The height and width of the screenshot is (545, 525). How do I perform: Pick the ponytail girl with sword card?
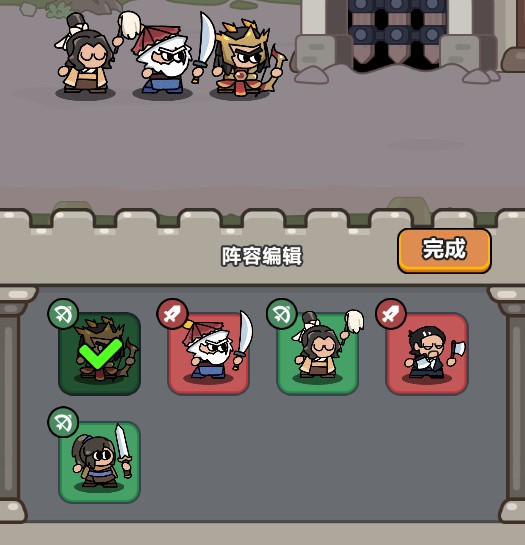[x=99, y=462]
